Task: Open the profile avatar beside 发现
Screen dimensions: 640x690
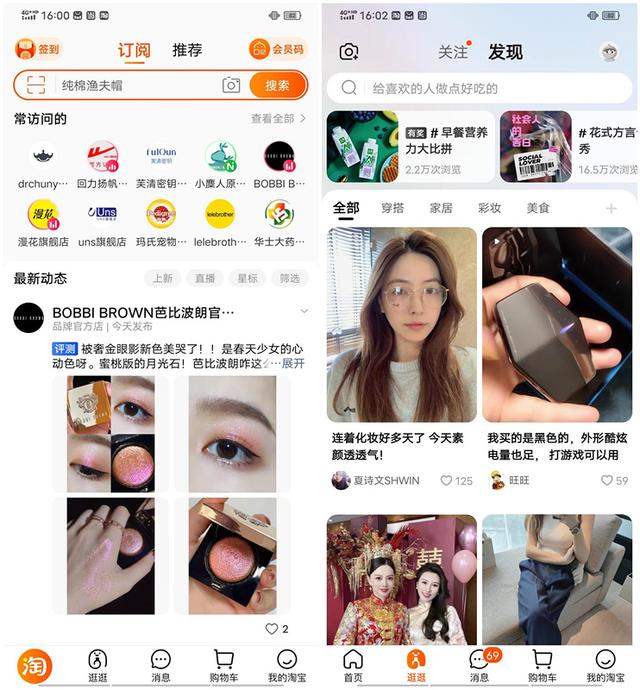Action: coord(607,52)
